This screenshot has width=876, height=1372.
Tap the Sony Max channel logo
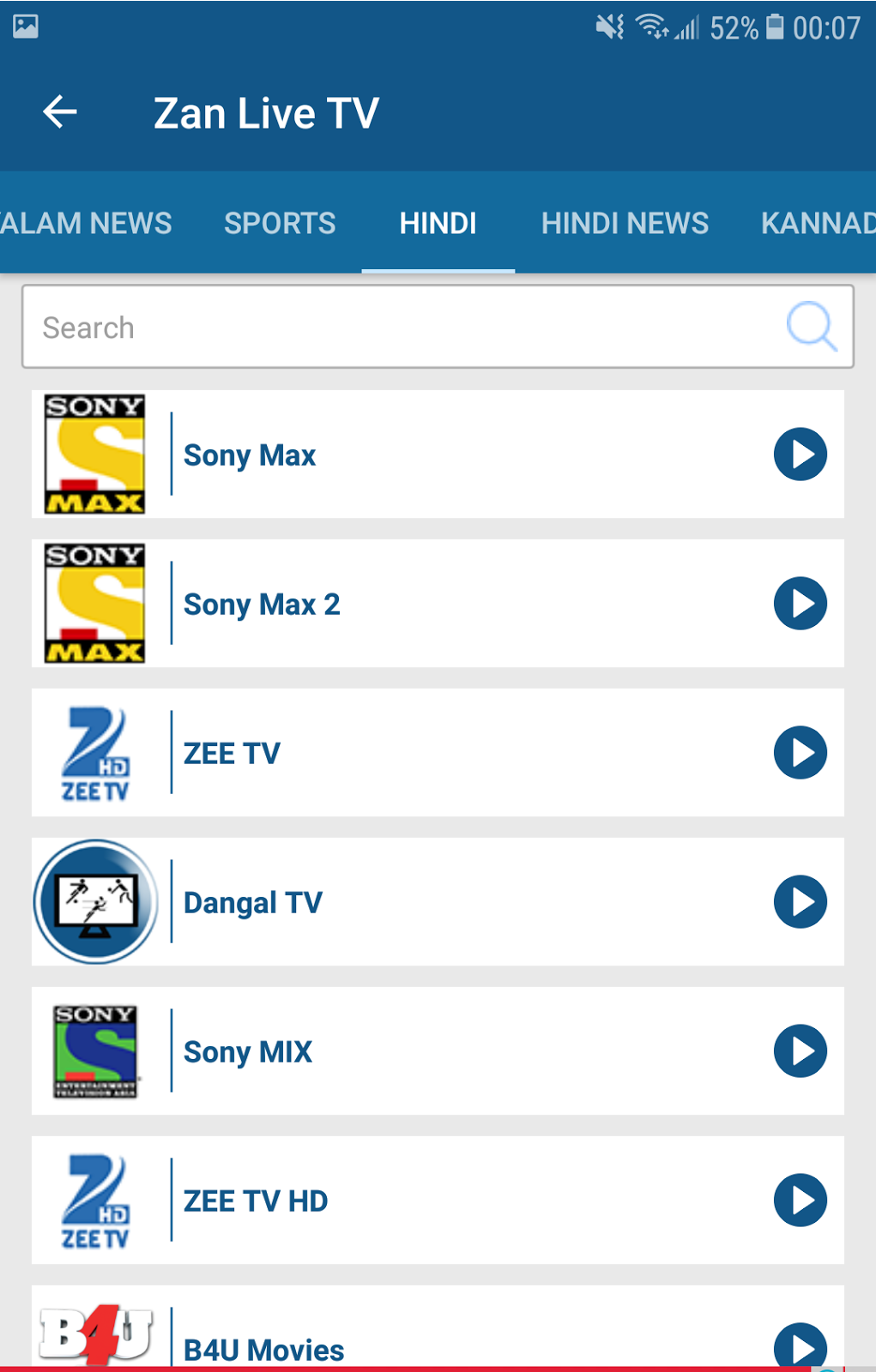click(94, 454)
